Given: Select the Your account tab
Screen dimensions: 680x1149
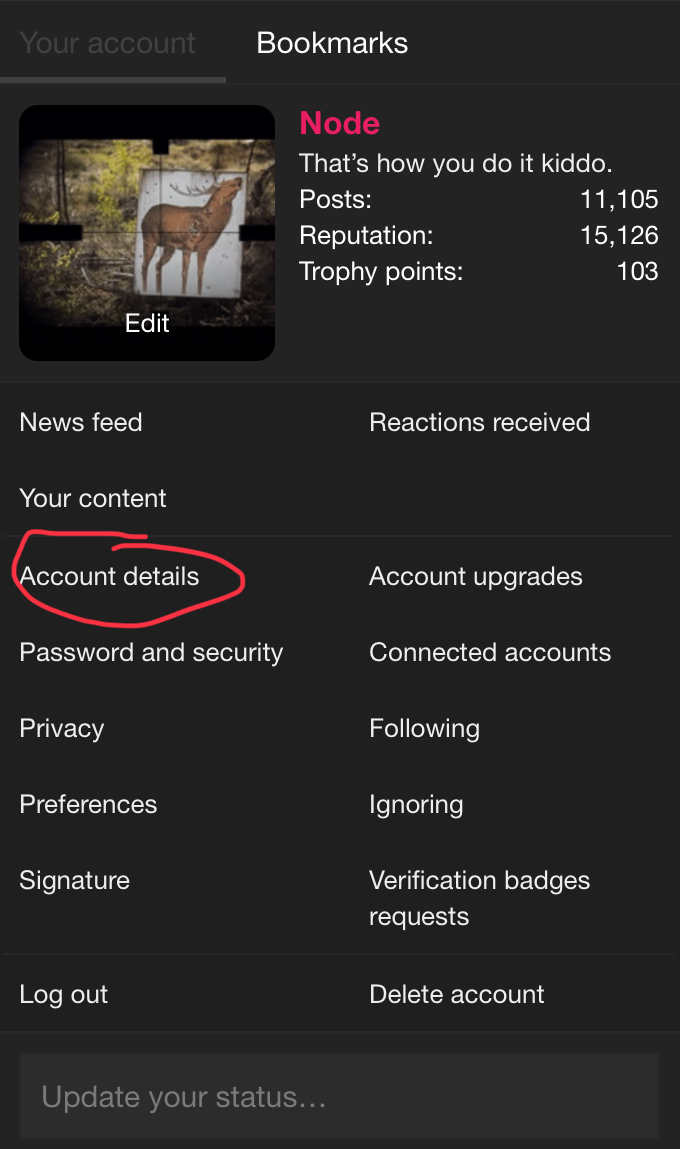Looking at the screenshot, I should (107, 43).
